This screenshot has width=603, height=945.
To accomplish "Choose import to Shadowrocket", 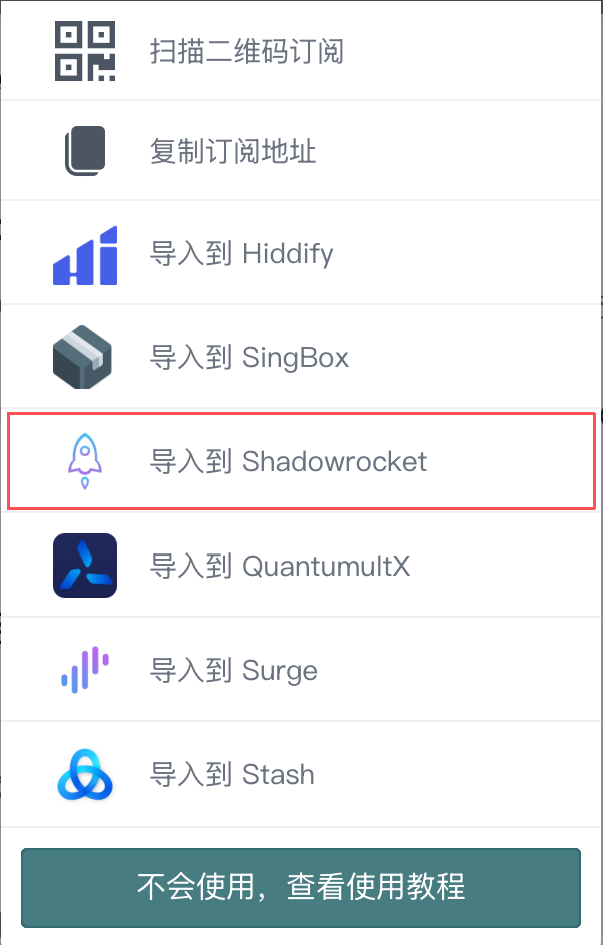I will tap(287, 461).
